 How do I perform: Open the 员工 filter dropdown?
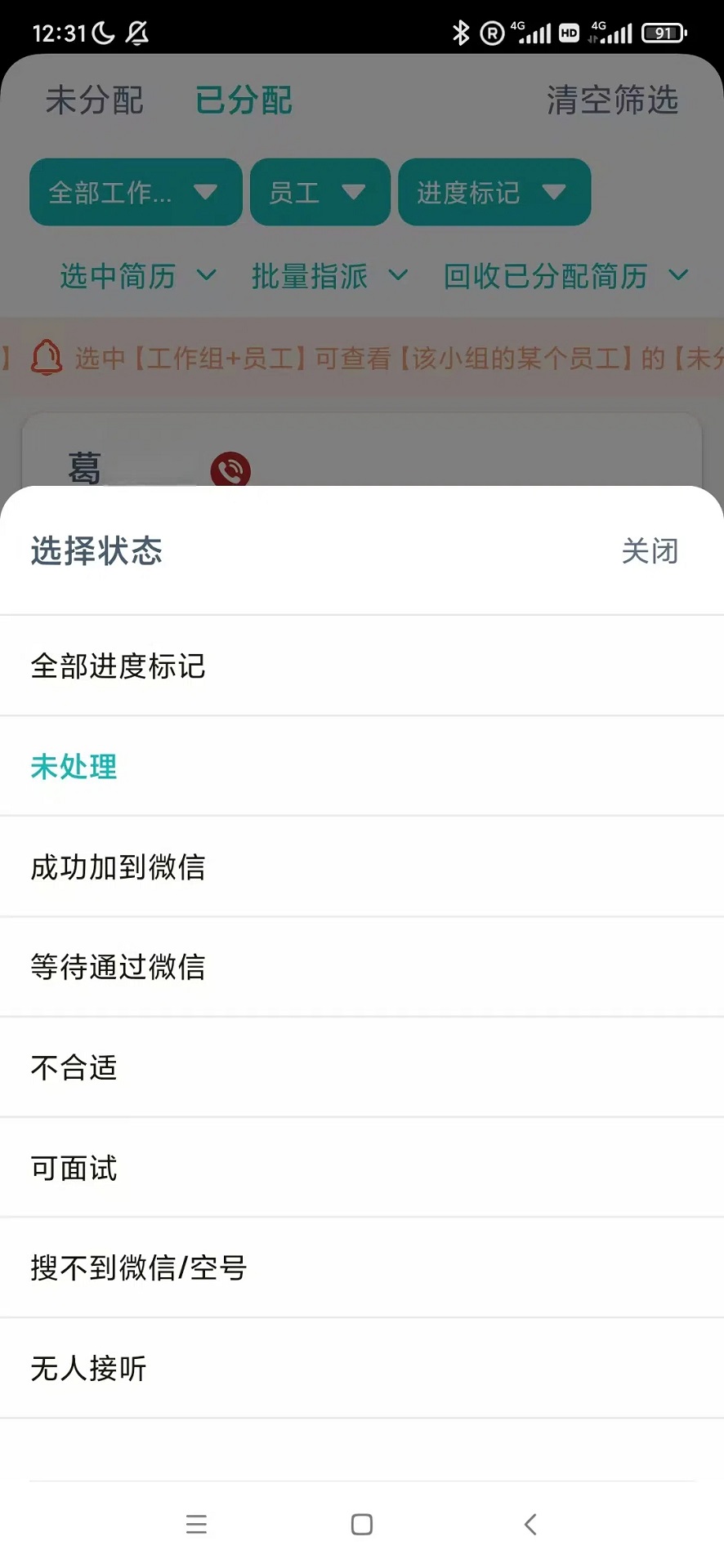pyautogui.click(x=320, y=193)
